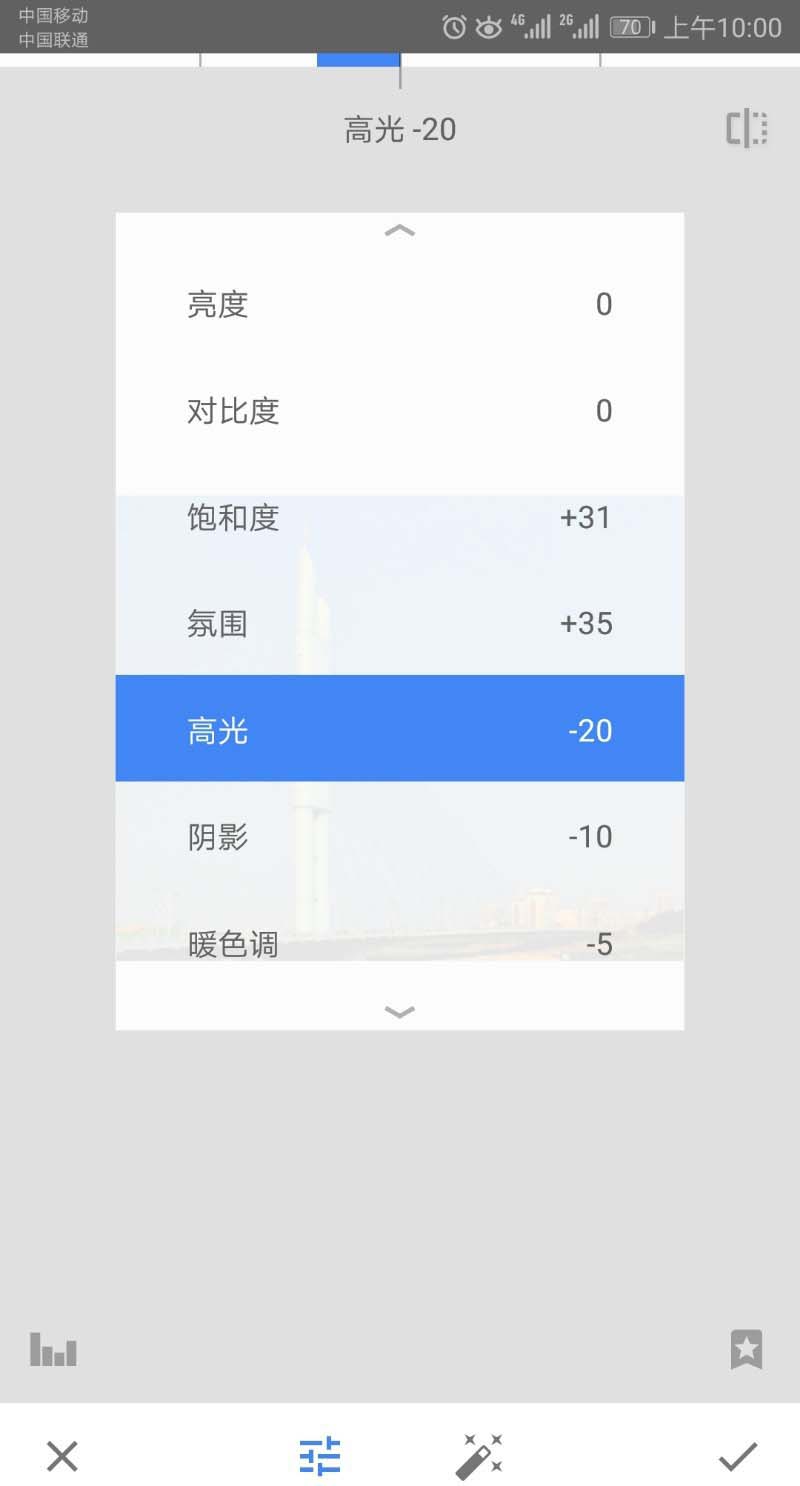Choose the 饱和度 saturation option
Viewport: 800px width, 1486px height.
399,518
